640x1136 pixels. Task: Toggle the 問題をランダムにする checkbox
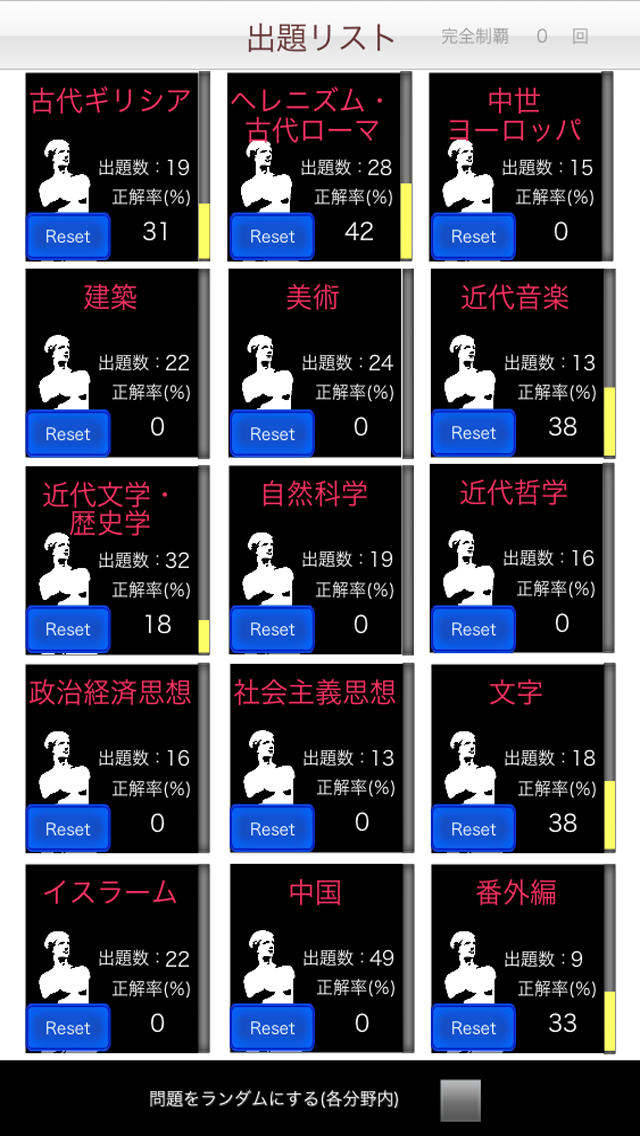click(x=460, y=1100)
